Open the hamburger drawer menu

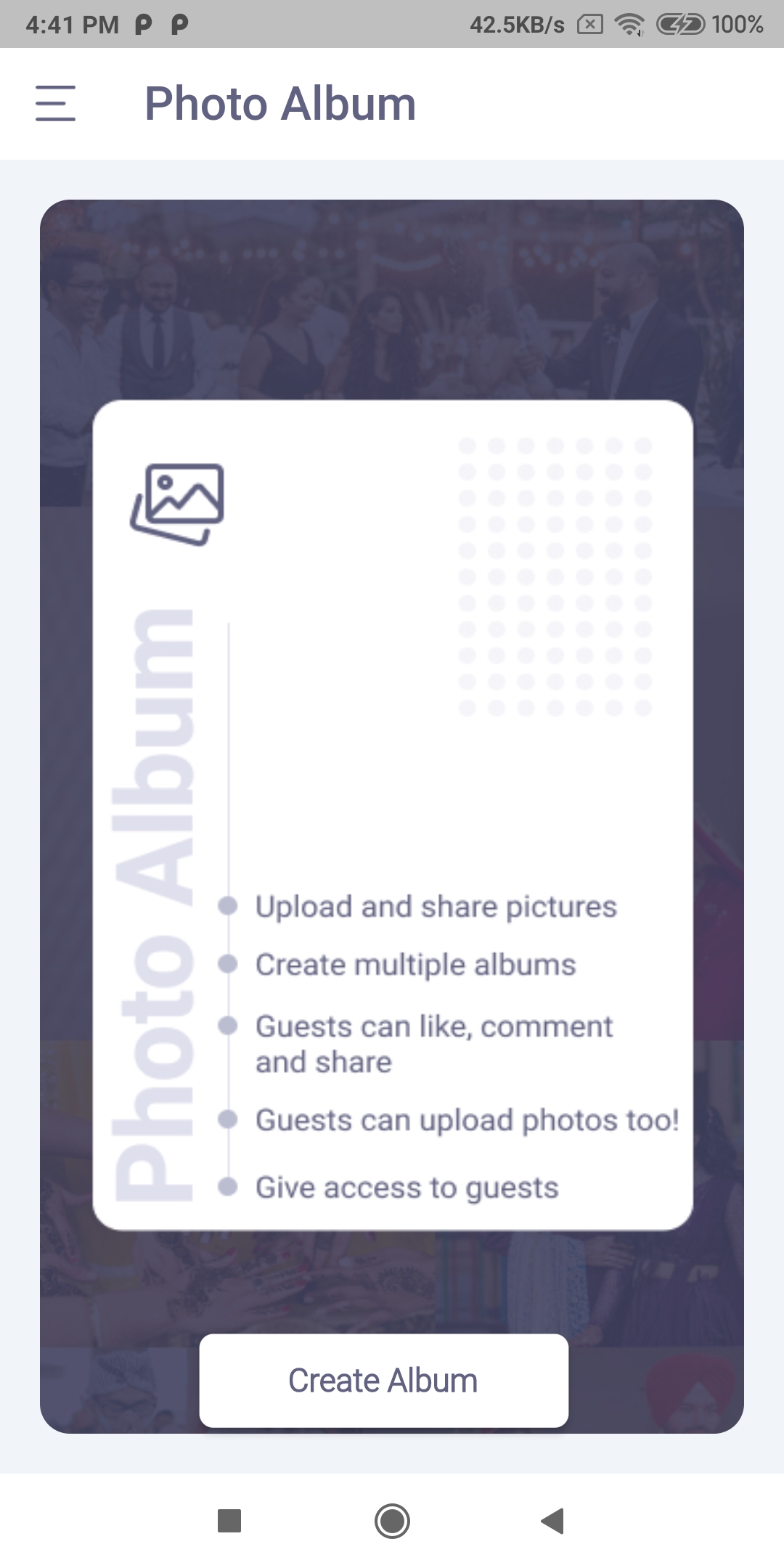point(55,103)
